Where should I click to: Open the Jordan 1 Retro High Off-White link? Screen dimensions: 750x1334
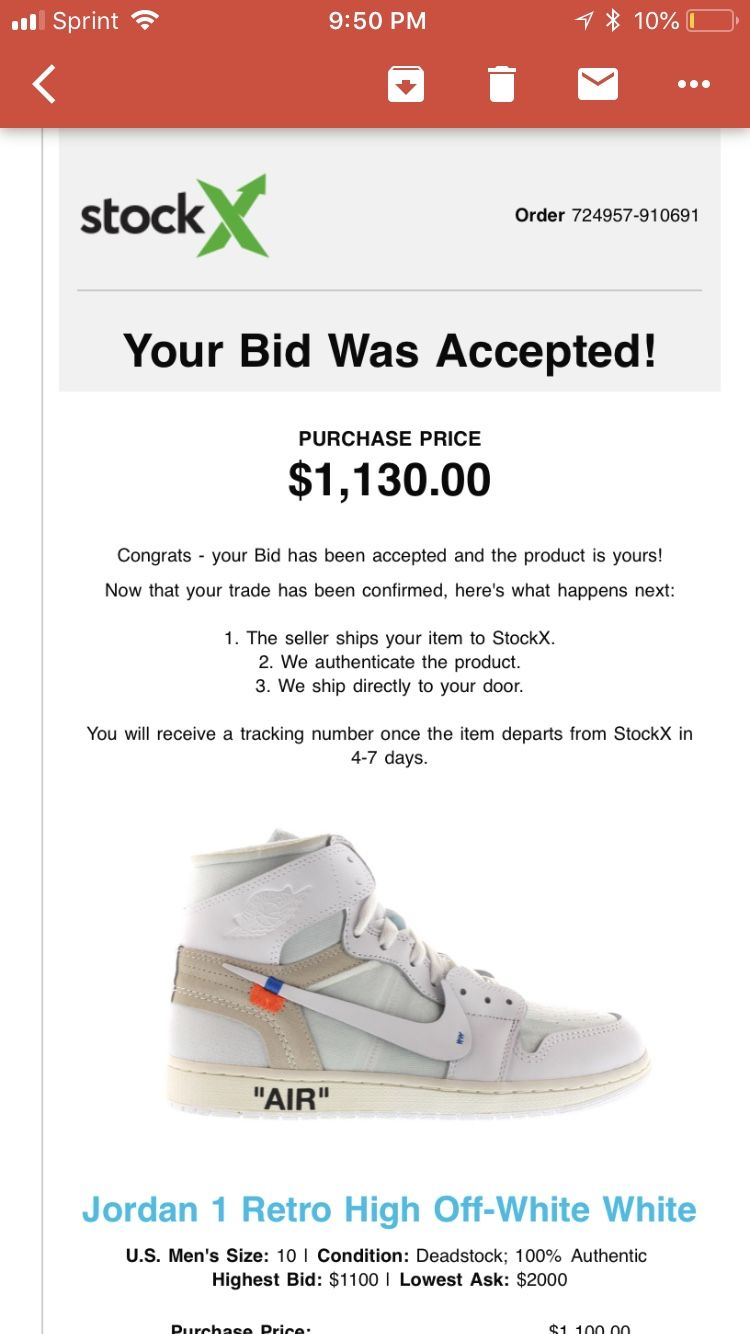click(391, 1209)
